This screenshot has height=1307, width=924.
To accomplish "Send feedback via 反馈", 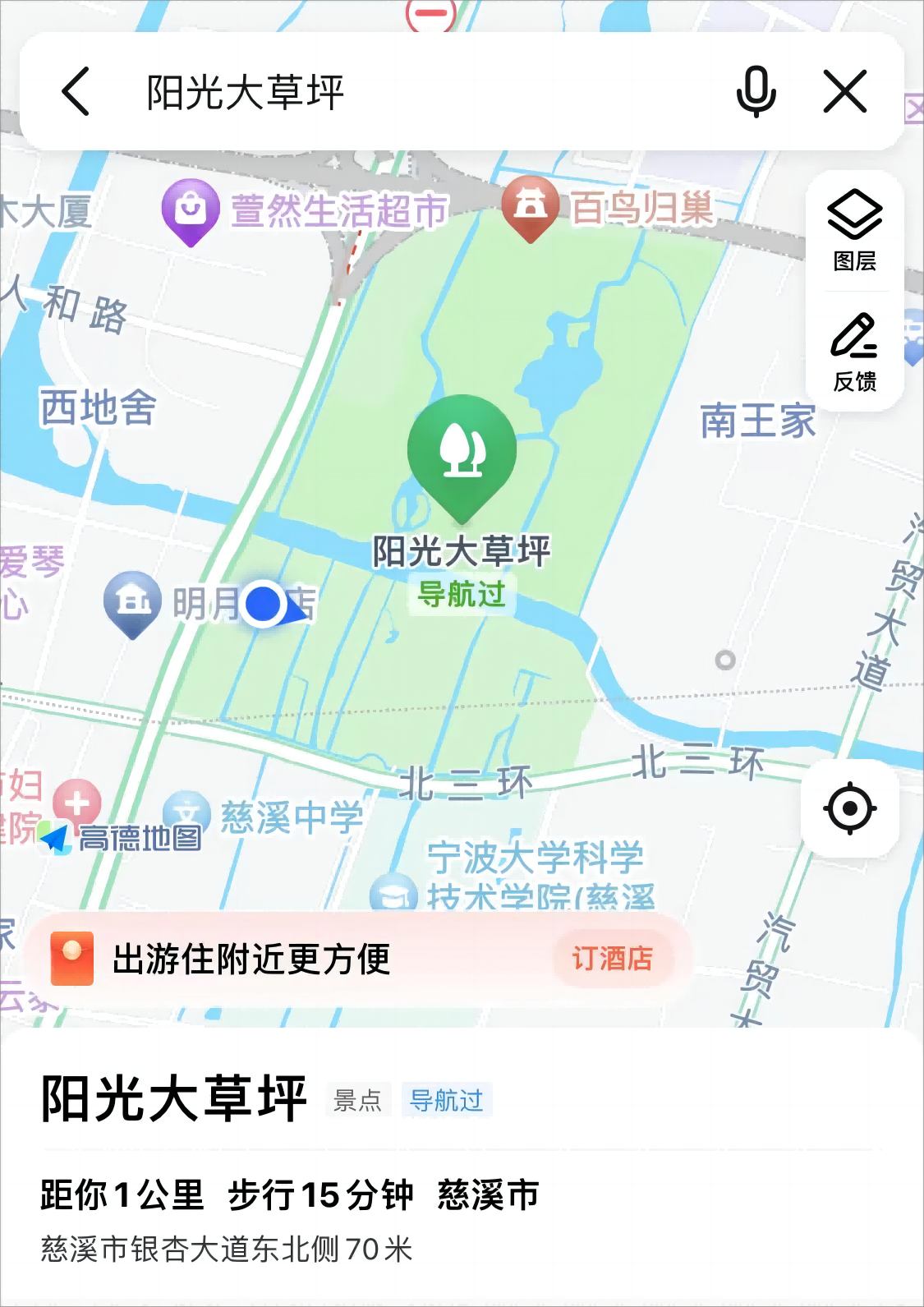I will tap(854, 352).
